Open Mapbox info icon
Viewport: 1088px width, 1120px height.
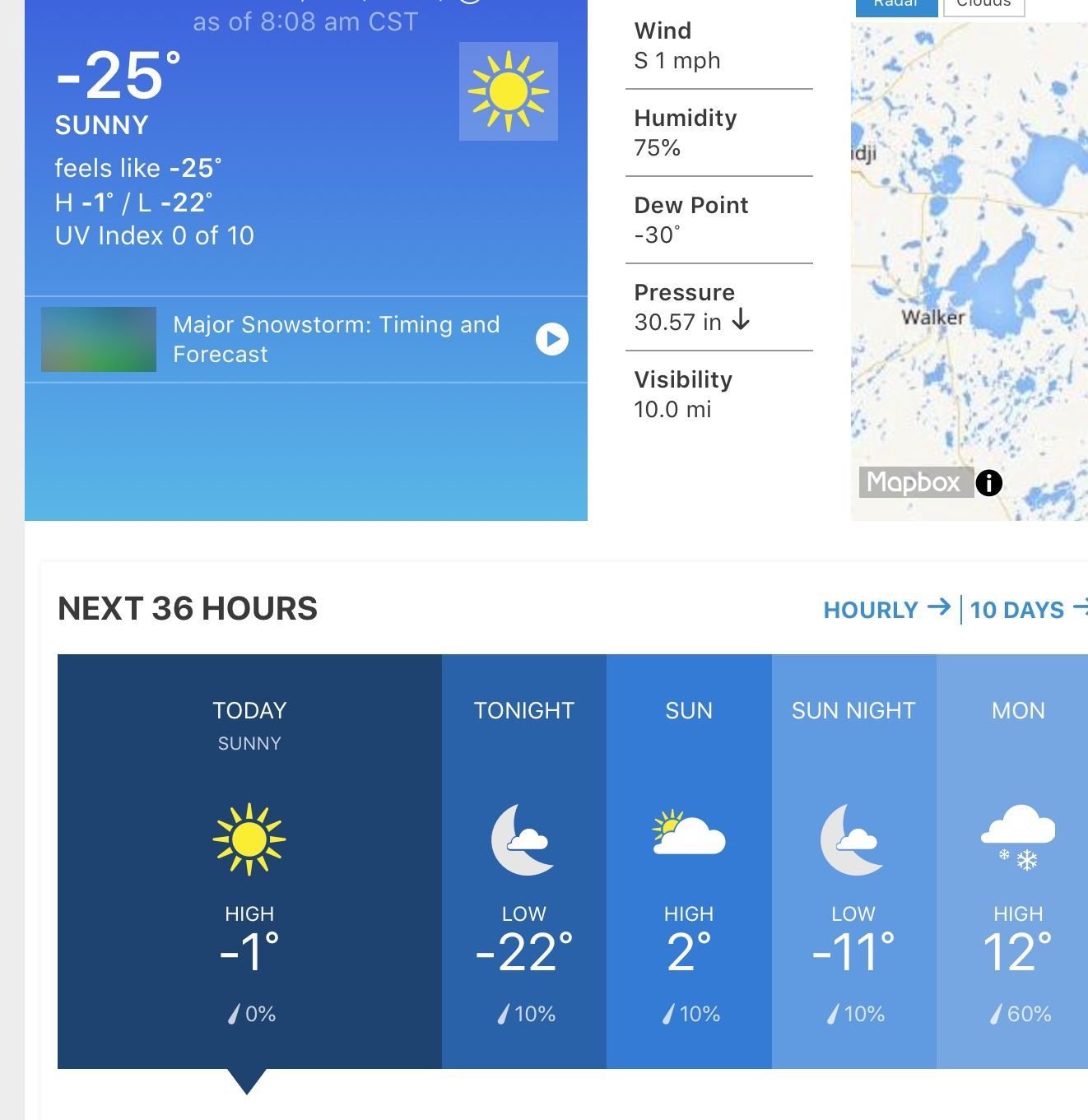988,483
